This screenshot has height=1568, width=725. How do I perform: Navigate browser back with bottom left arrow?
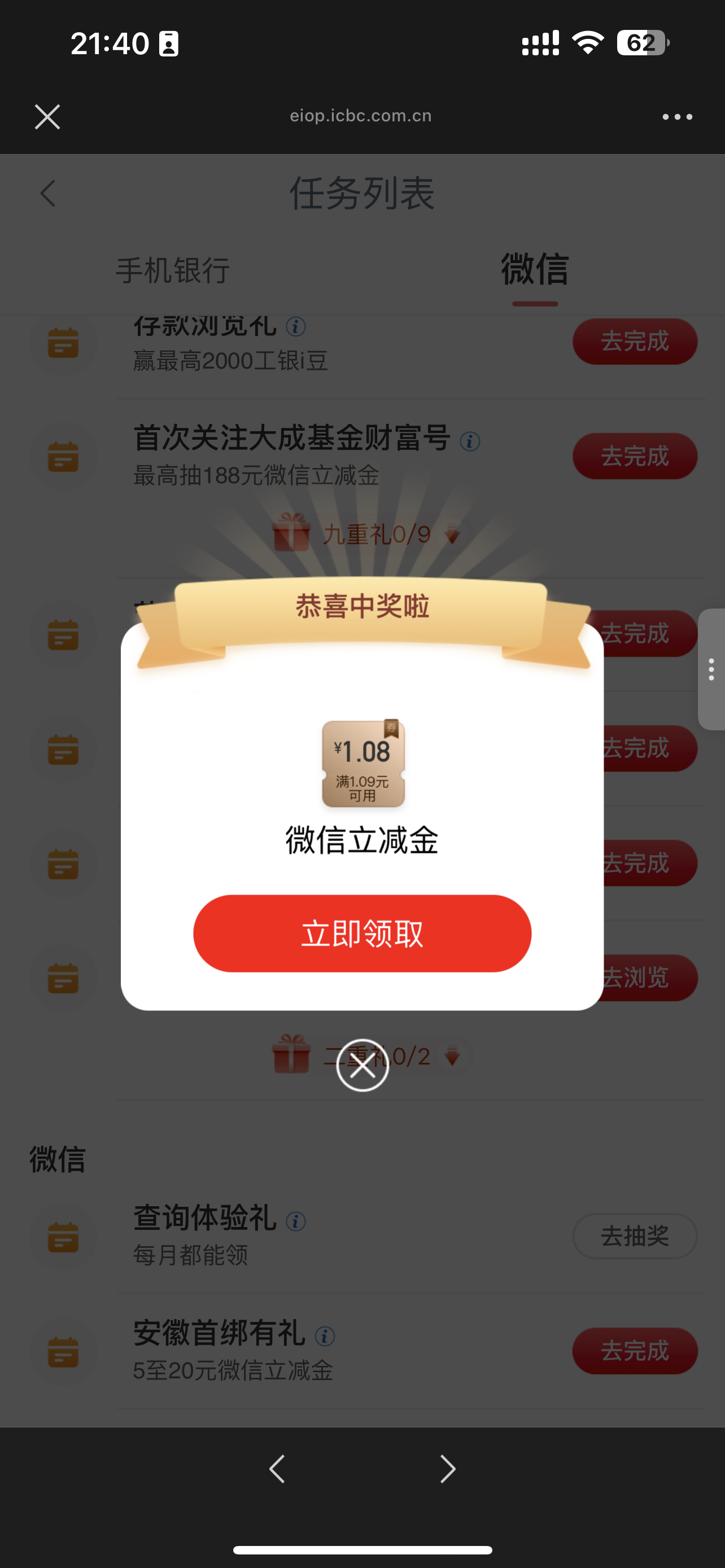[x=277, y=1469]
